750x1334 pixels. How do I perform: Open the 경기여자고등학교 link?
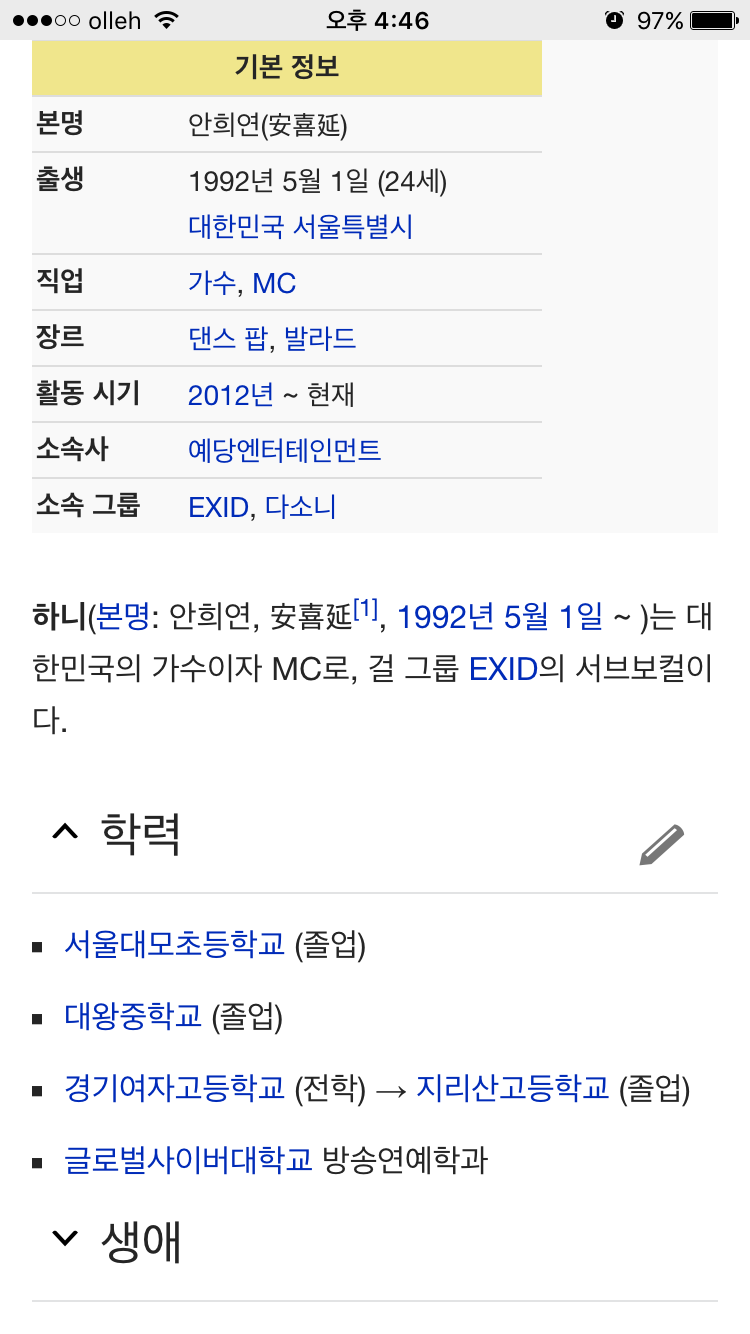pos(175,1088)
